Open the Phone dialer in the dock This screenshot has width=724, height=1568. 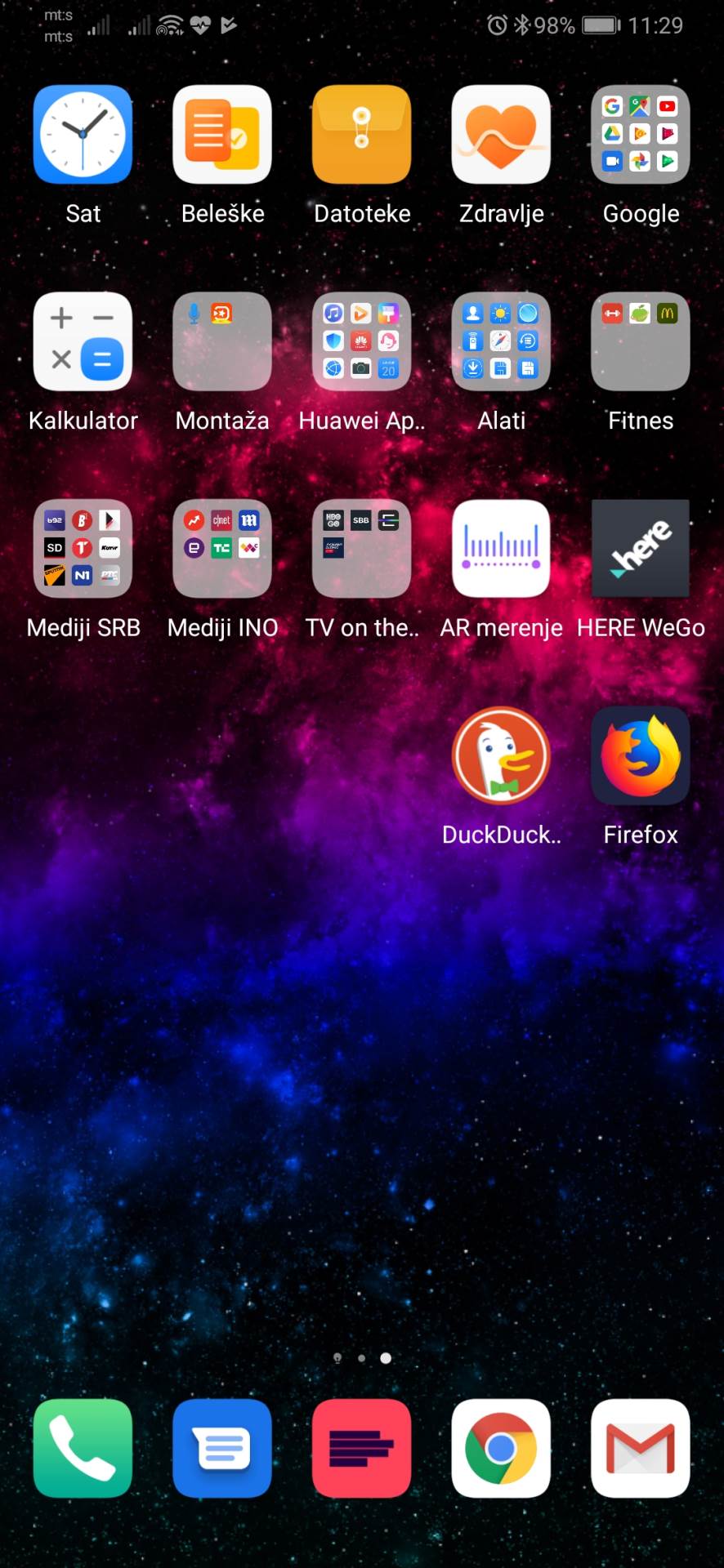pyautogui.click(x=83, y=1448)
